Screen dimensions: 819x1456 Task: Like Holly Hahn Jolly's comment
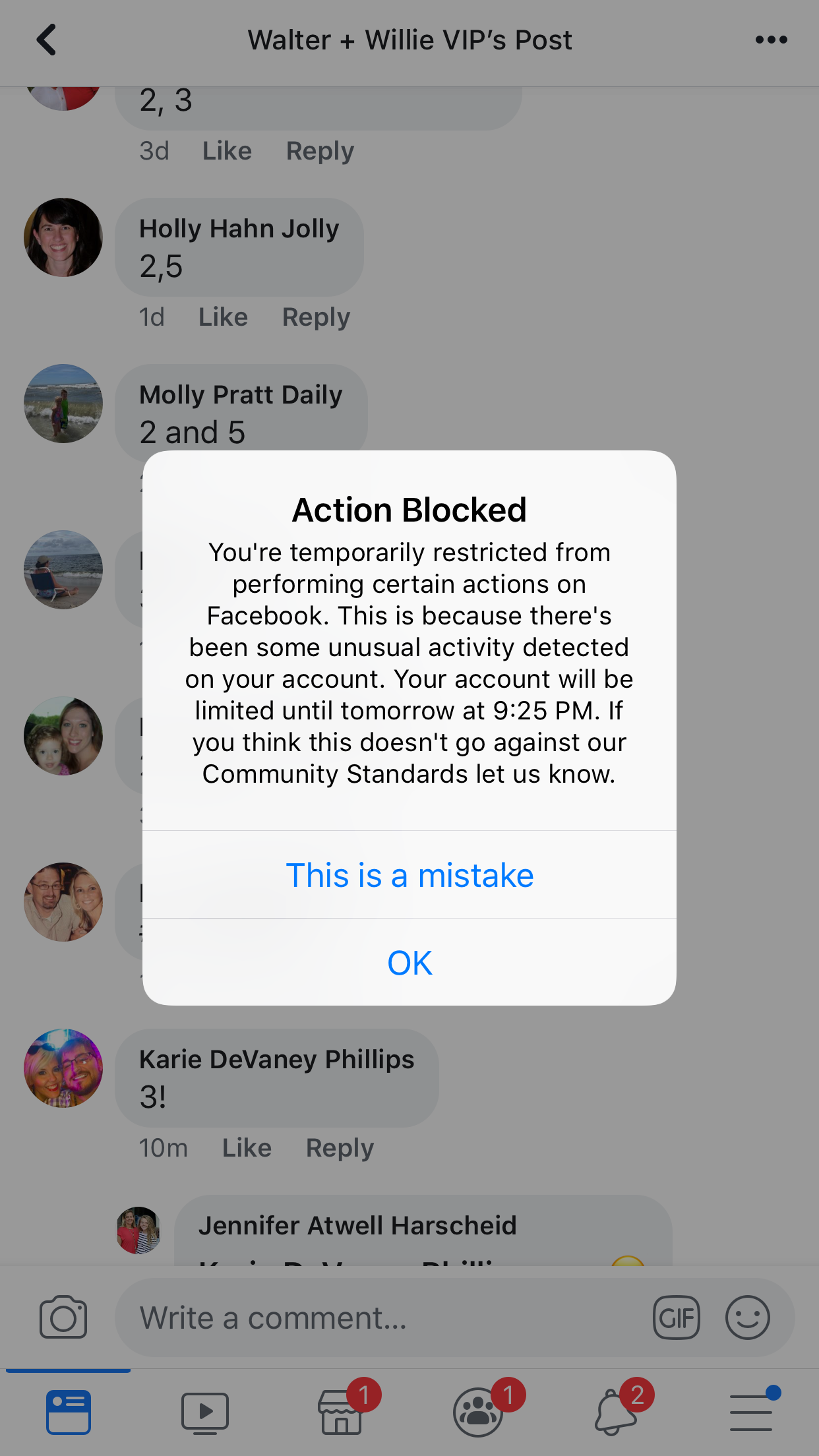(223, 317)
